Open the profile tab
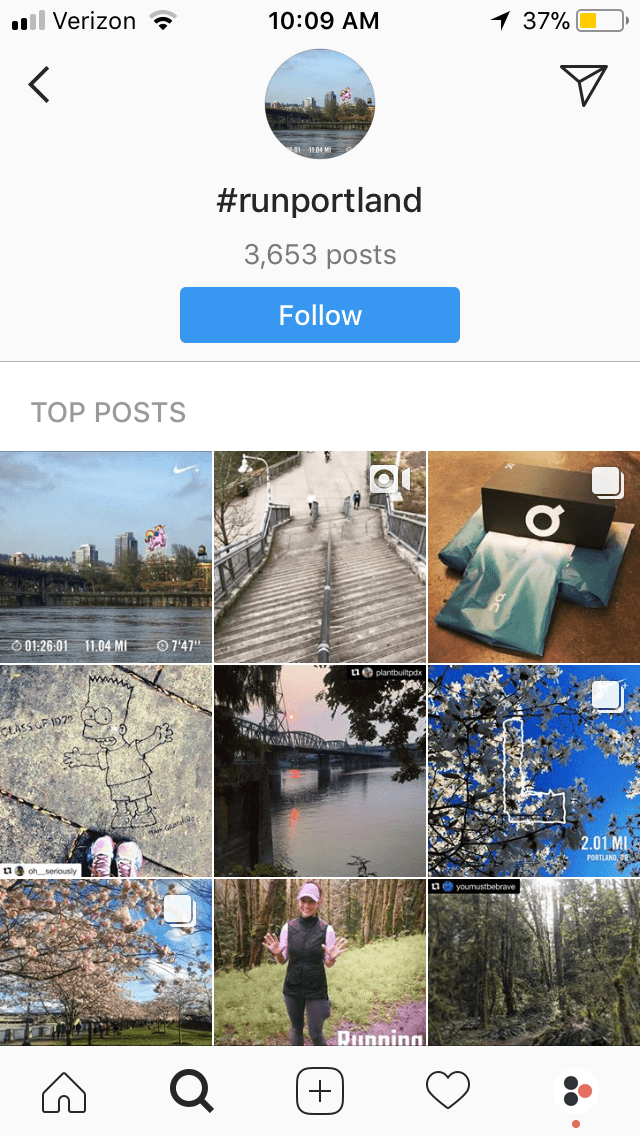Image resolution: width=640 pixels, height=1136 pixels. (x=576, y=1091)
